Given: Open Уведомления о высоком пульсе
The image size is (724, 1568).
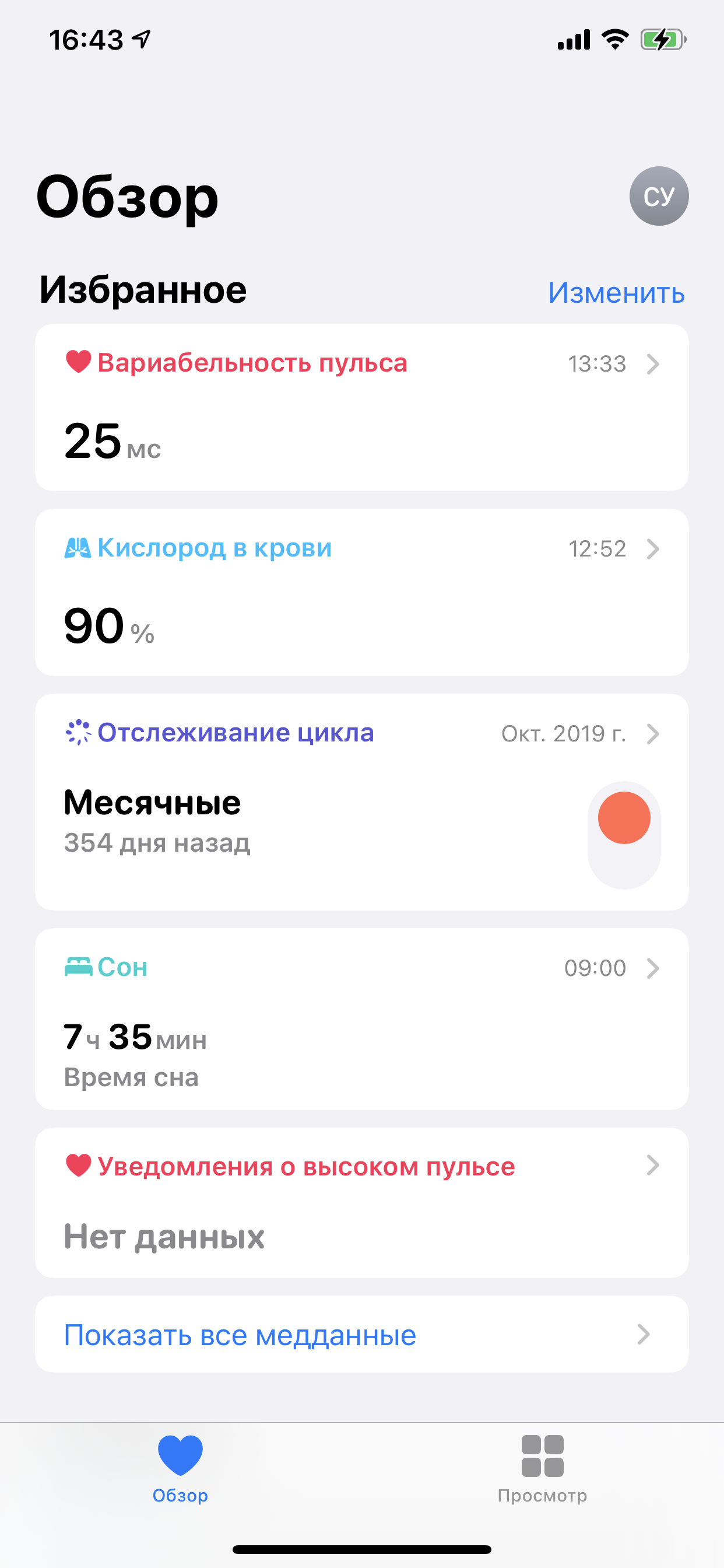Looking at the screenshot, I should coord(361,1202).
